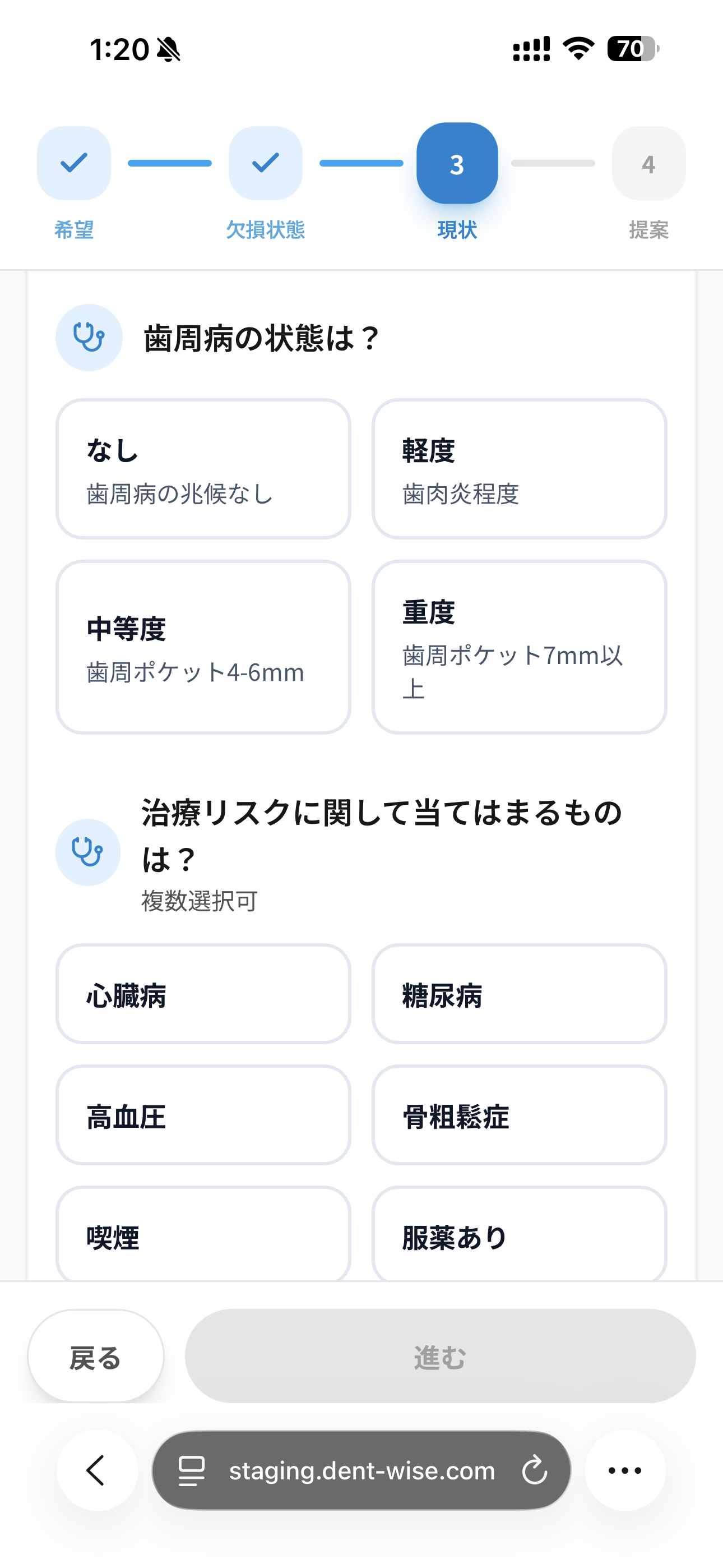Screen dimensions: 723x1568
Task: Tap the 現状 step indicator
Action: 457,163
